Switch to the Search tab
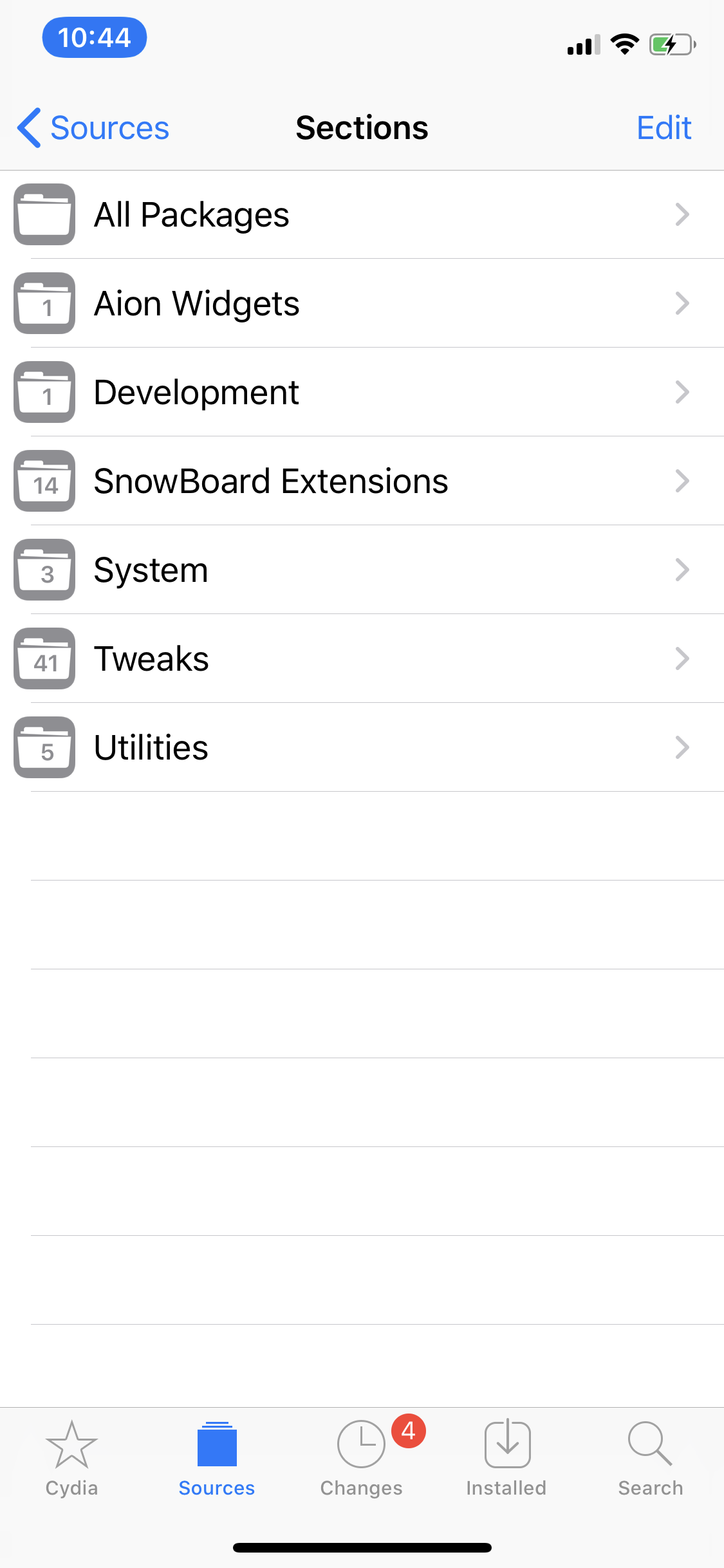 (651, 1459)
